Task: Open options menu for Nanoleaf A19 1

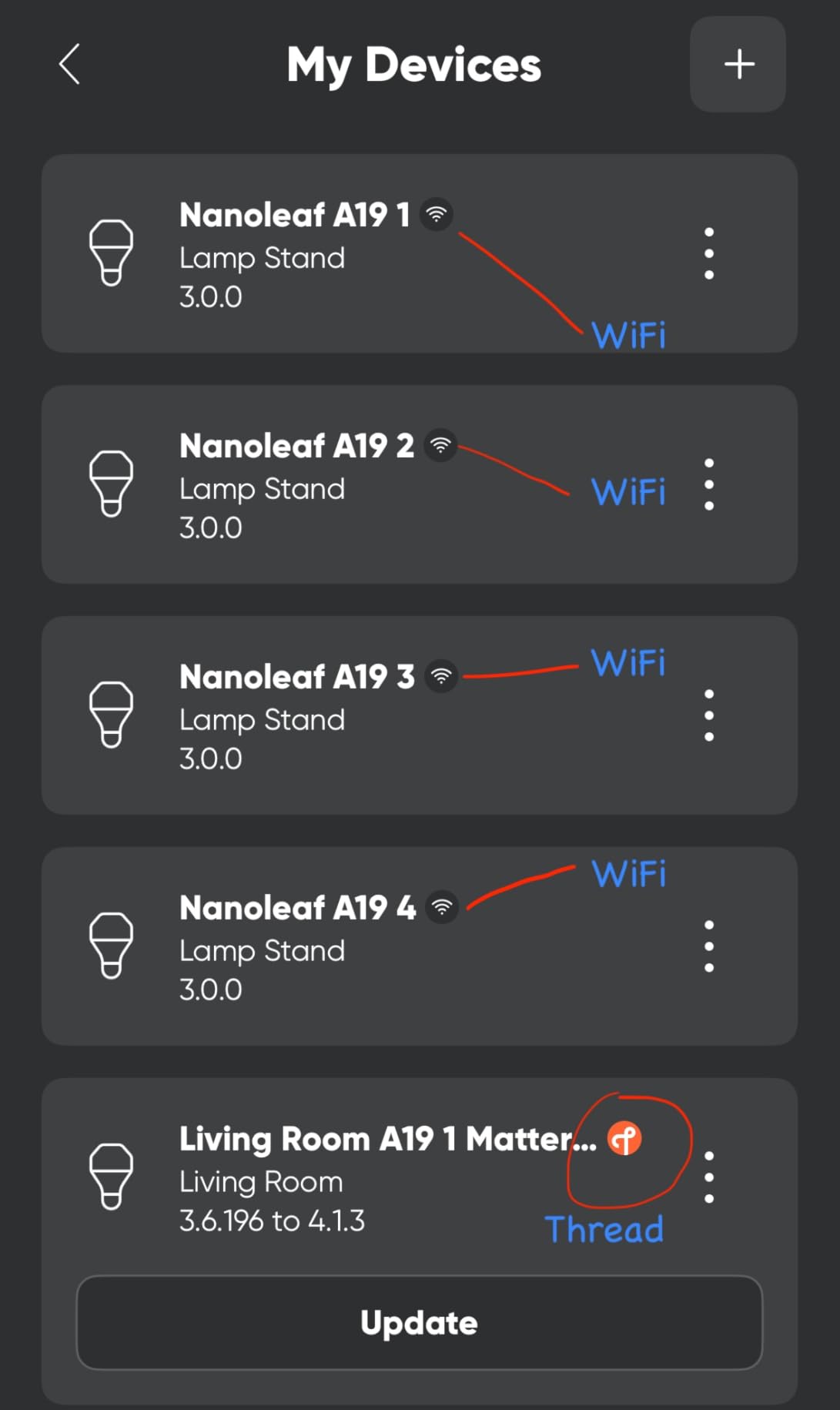Action: 708,253
